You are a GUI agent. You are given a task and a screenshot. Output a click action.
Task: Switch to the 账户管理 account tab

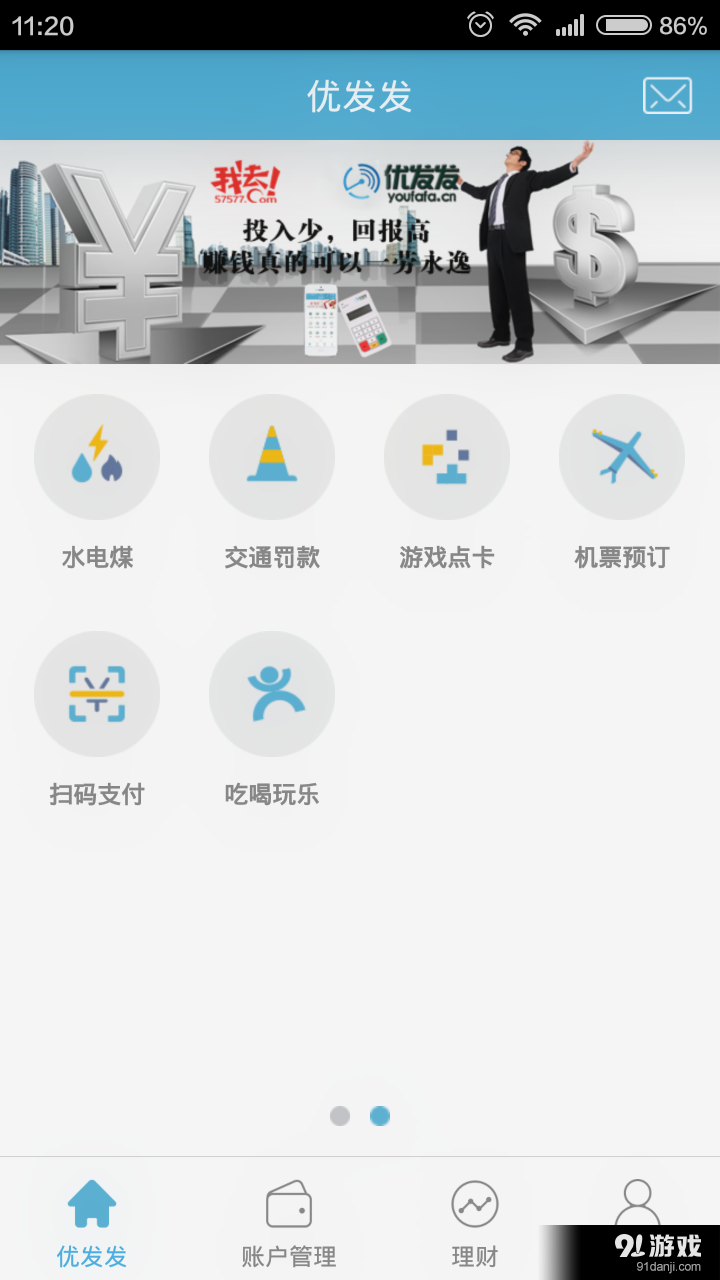(x=290, y=1220)
